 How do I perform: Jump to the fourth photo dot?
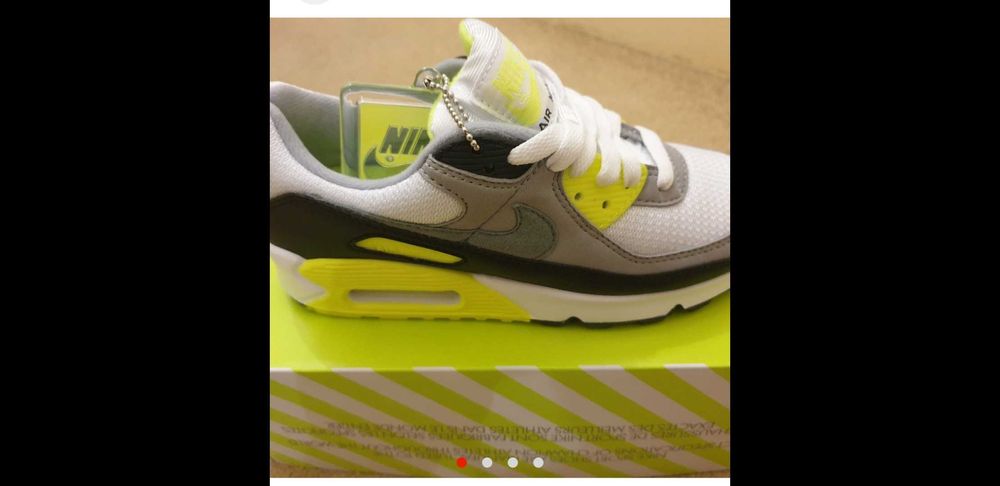point(538,462)
